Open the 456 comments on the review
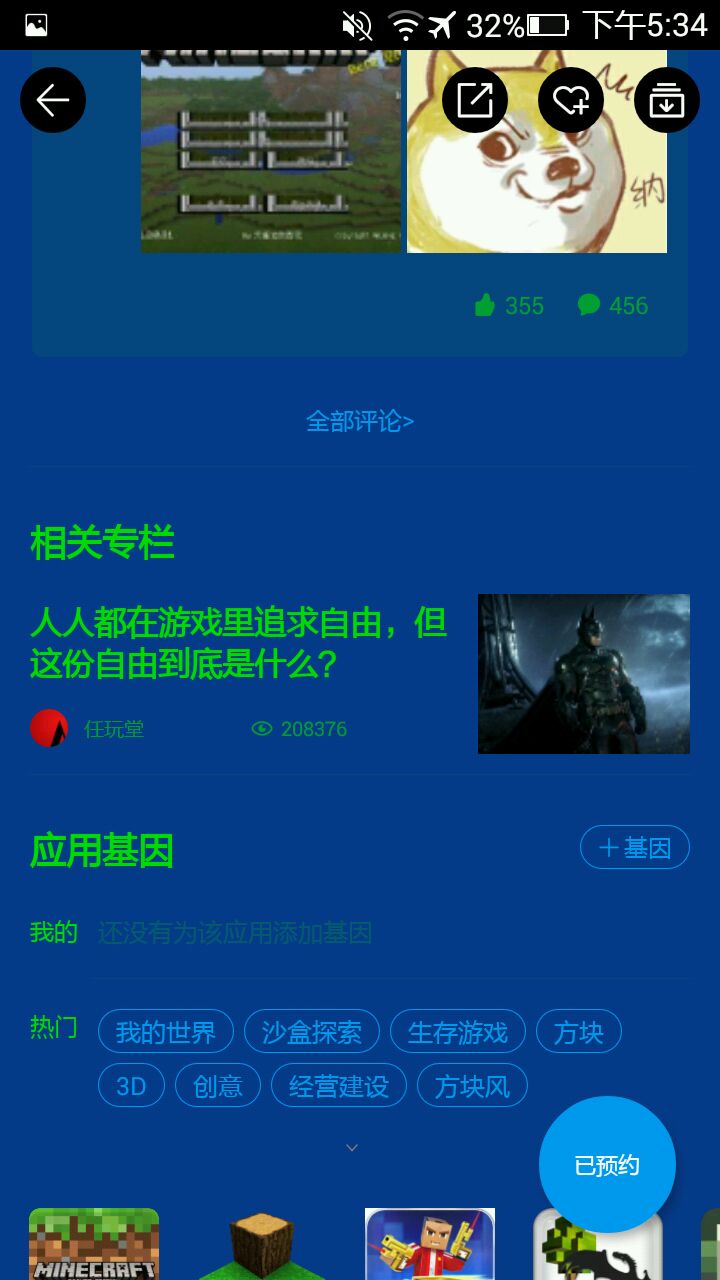Screen dimensions: 720x1280 [613, 305]
